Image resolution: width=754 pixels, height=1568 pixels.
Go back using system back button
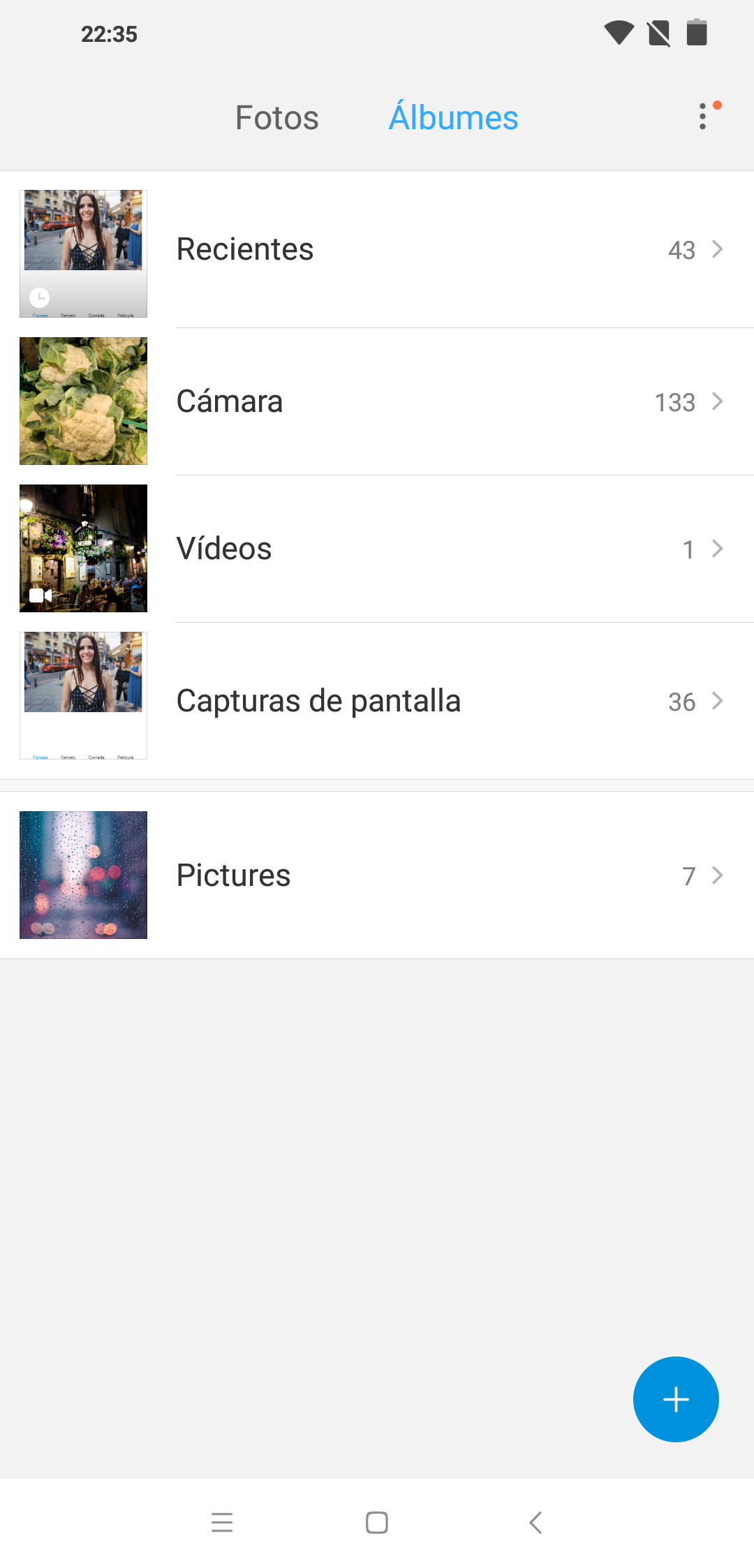click(x=536, y=1523)
